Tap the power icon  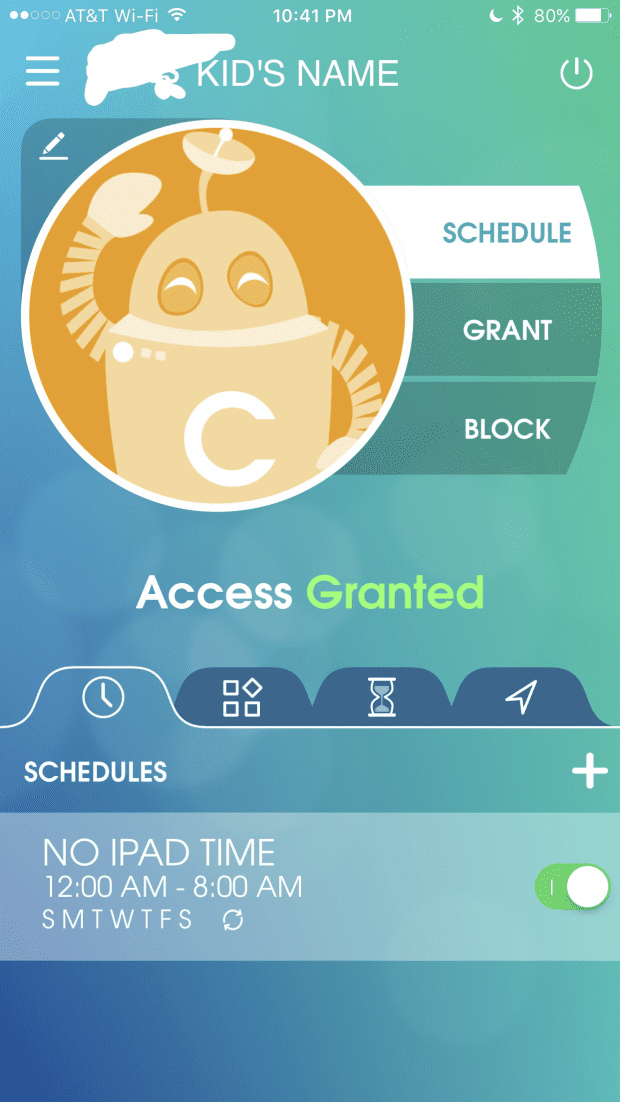pyautogui.click(x=576, y=74)
